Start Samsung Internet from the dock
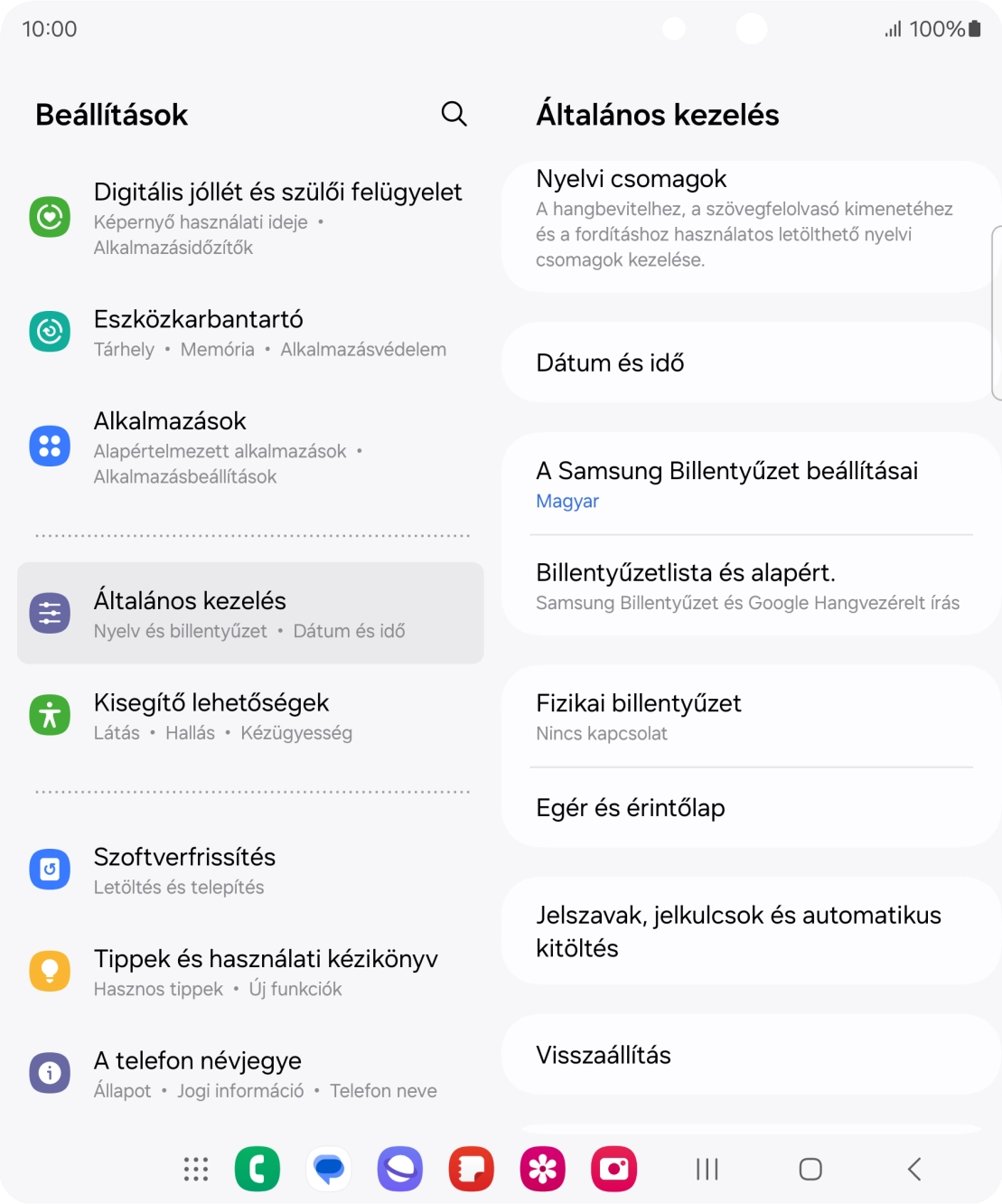The image size is (1002, 1204). click(399, 1169)
